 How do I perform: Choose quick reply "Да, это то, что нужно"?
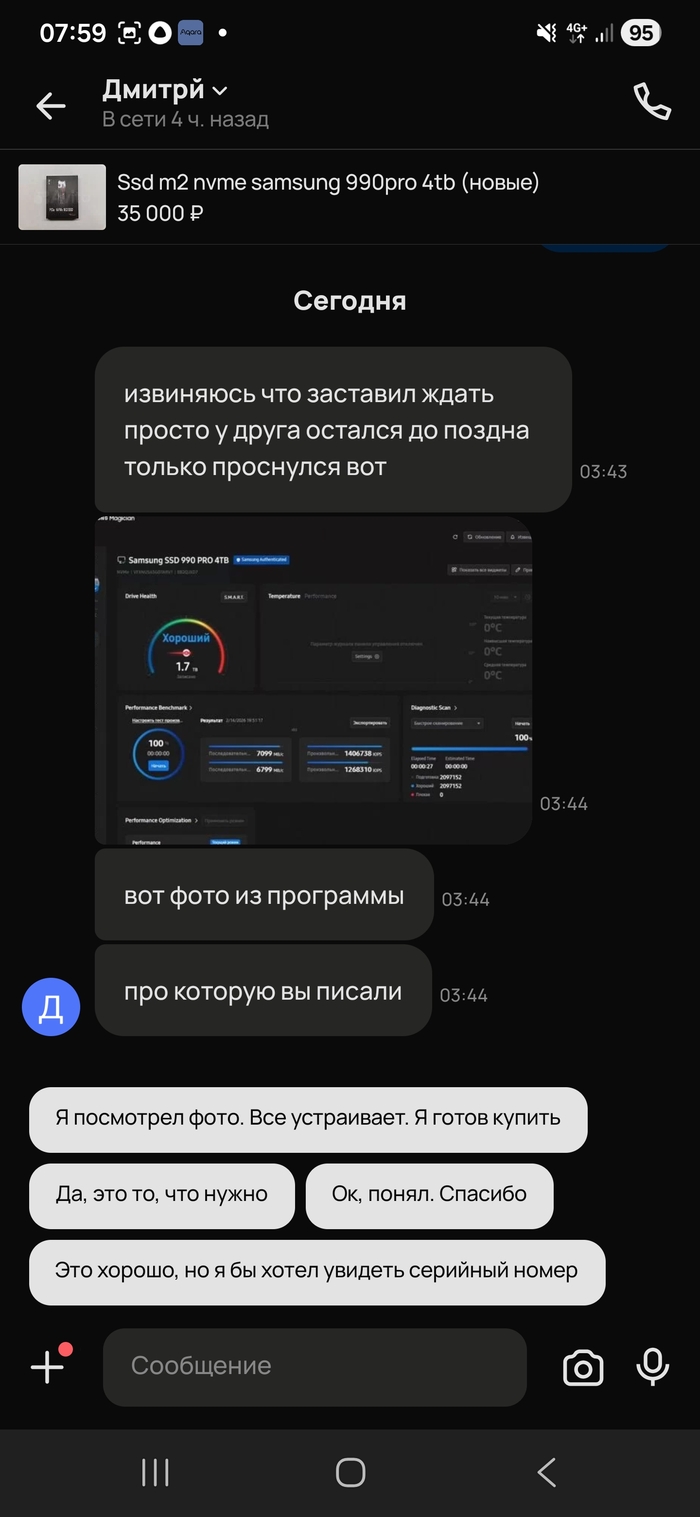[162, 1195]
